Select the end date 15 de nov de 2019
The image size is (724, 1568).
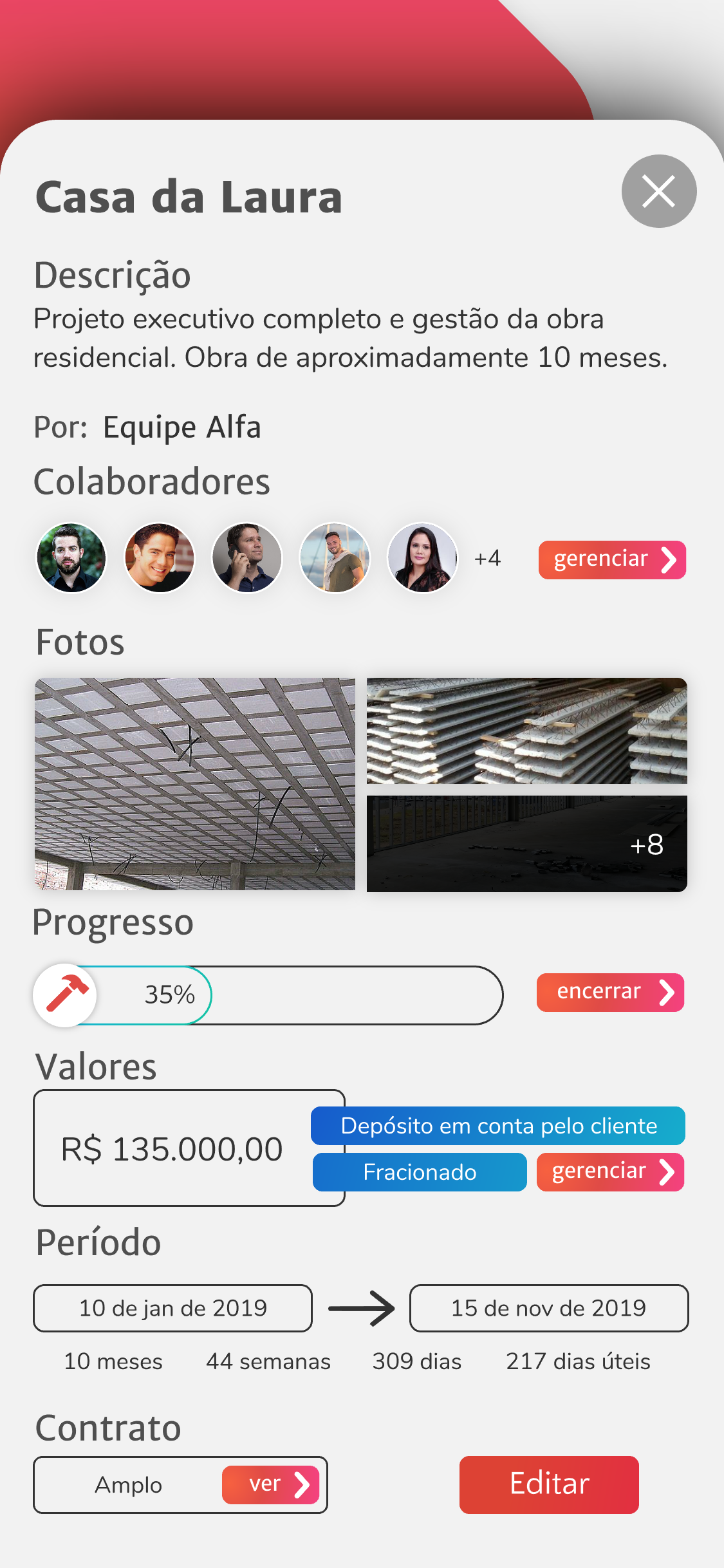pyautogui.click(x=548, y=1308)
